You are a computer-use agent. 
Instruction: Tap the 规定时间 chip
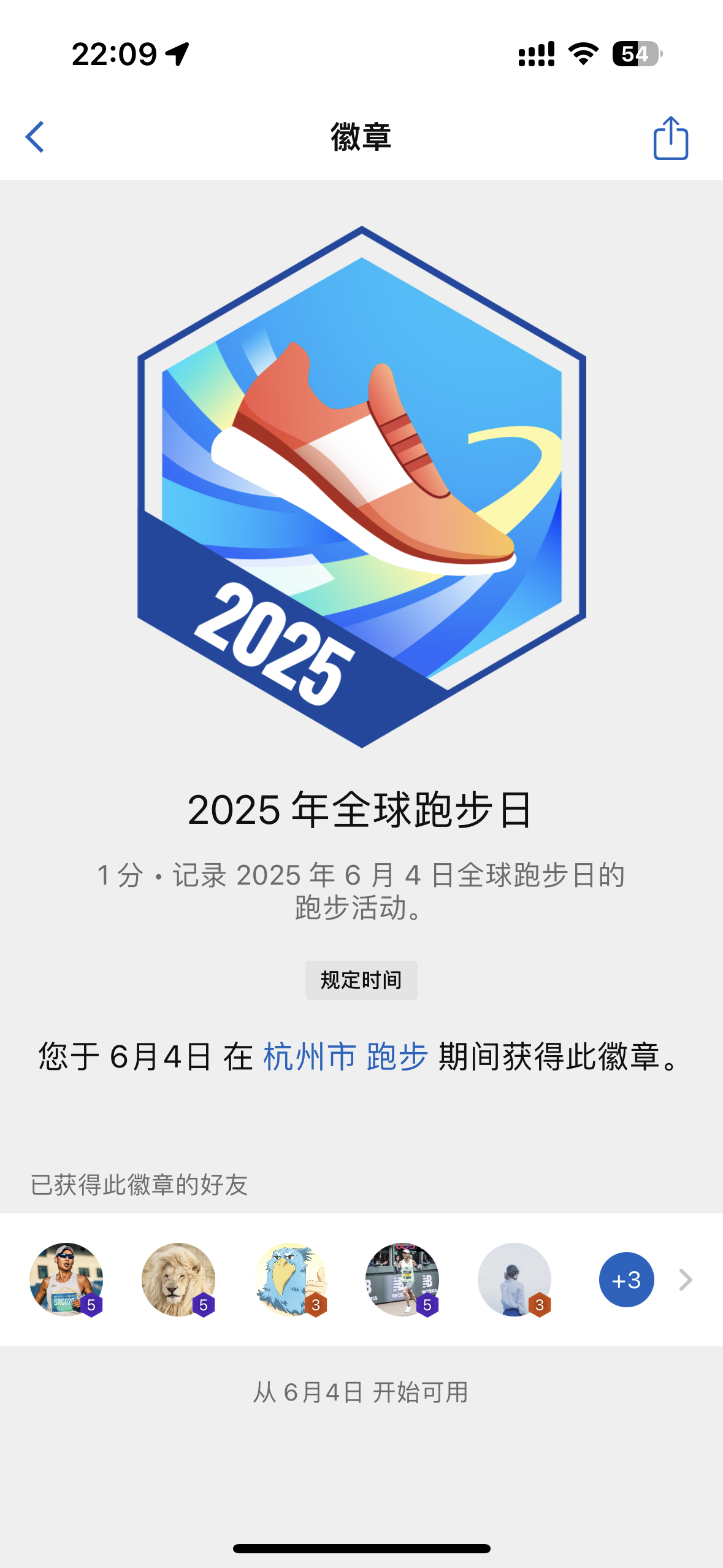(x=361, y=980)
